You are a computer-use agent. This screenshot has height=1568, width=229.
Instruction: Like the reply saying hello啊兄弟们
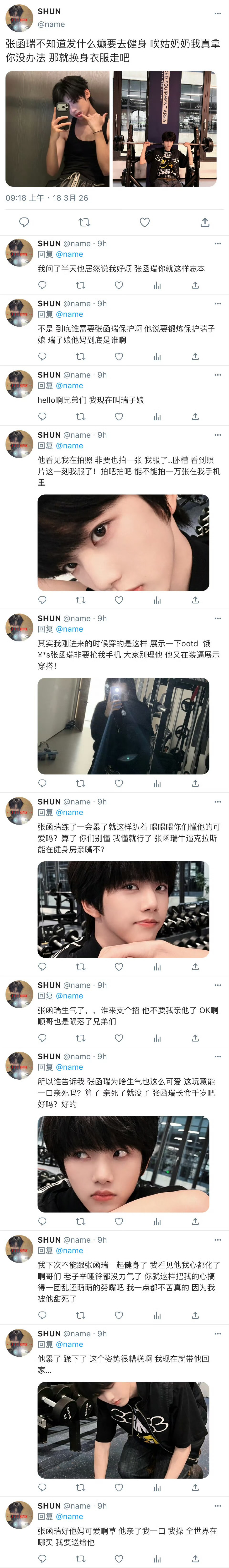tap(119, 417)
